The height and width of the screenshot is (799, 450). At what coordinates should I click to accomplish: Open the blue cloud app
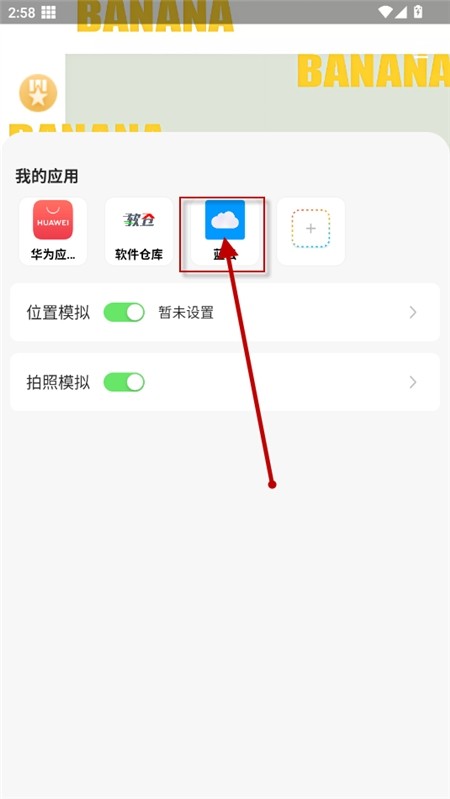pos(225,220)
